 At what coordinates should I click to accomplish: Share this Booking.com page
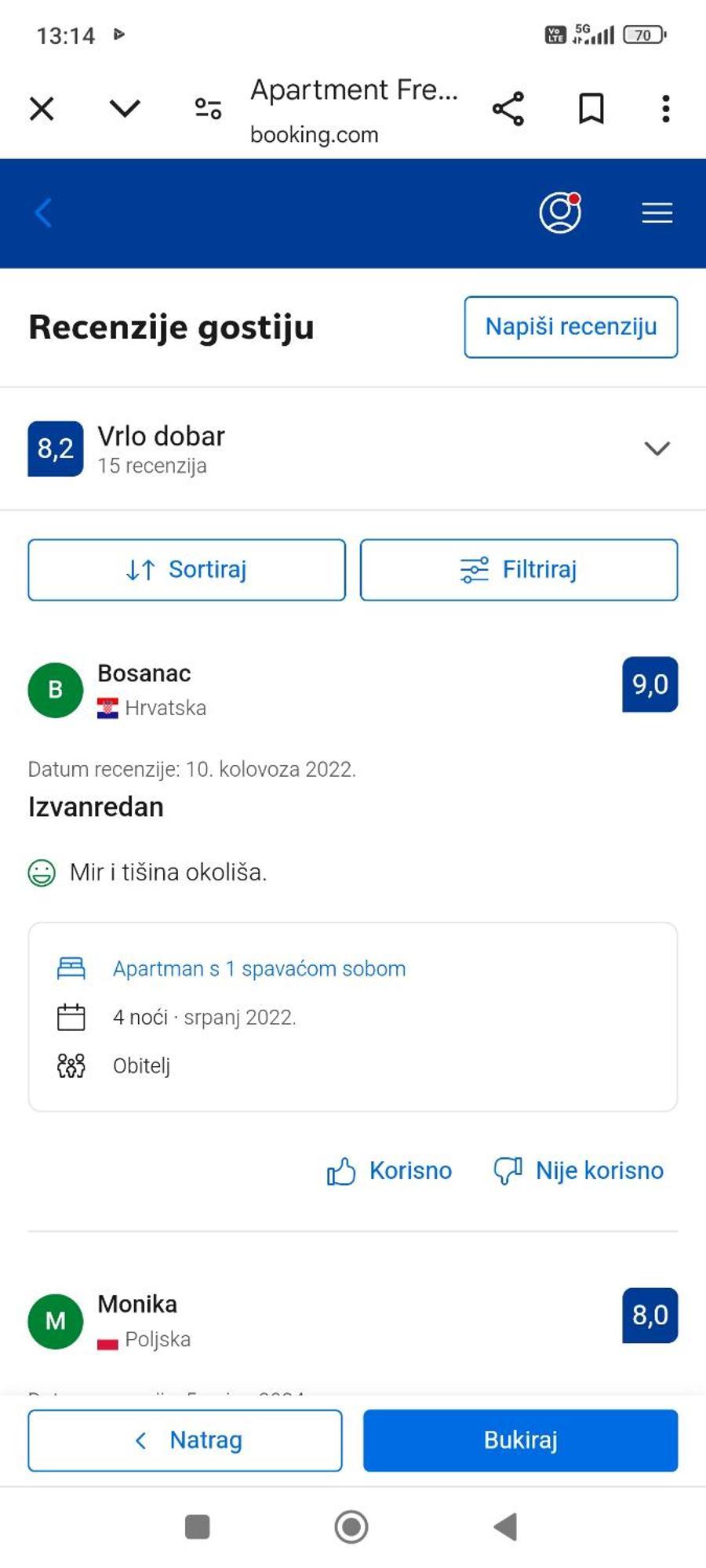(x=508, y=108)
